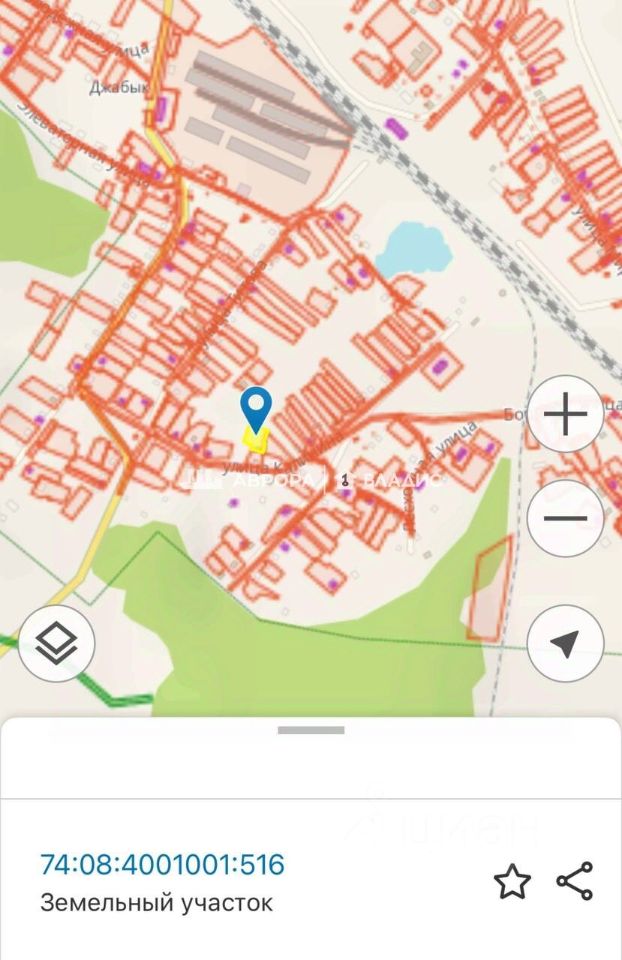Center map on my current location
The width and height of the screenshot is (622, 960).
(x=565, y=644)
